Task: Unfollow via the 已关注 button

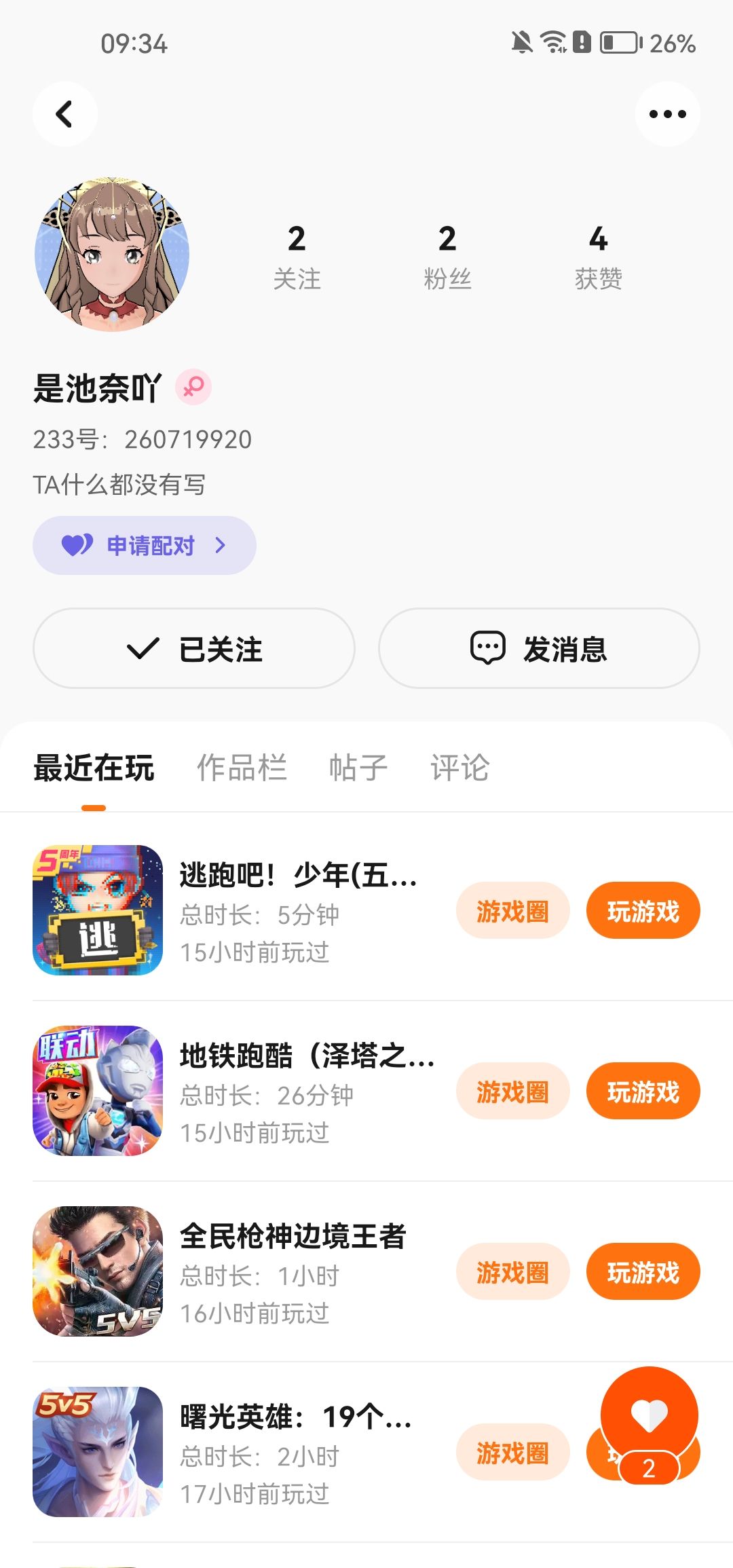Action: [x=194, y=648]
